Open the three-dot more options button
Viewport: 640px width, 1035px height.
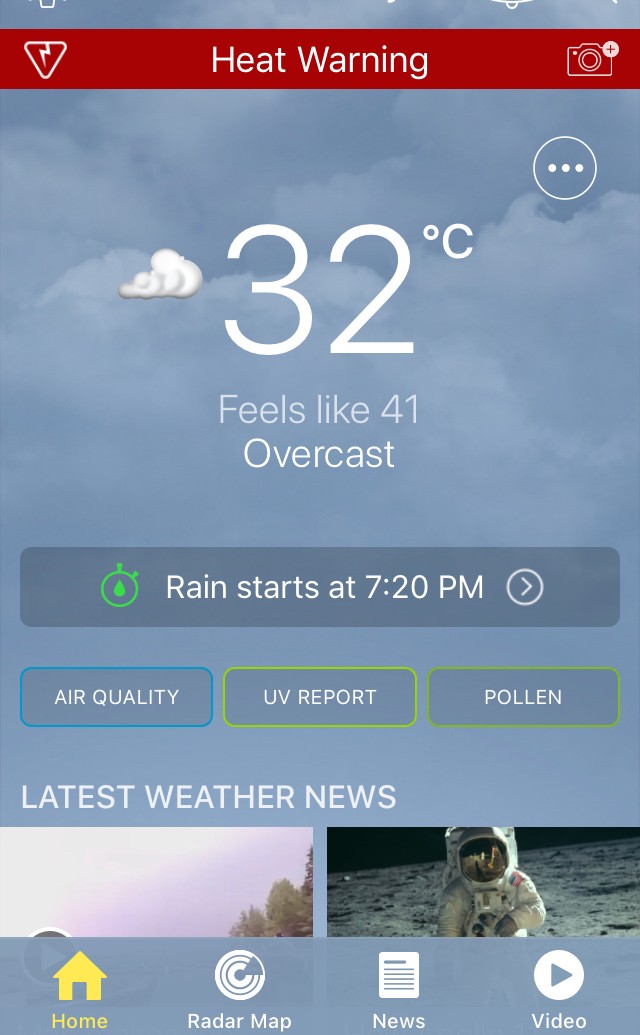(565, 168)
